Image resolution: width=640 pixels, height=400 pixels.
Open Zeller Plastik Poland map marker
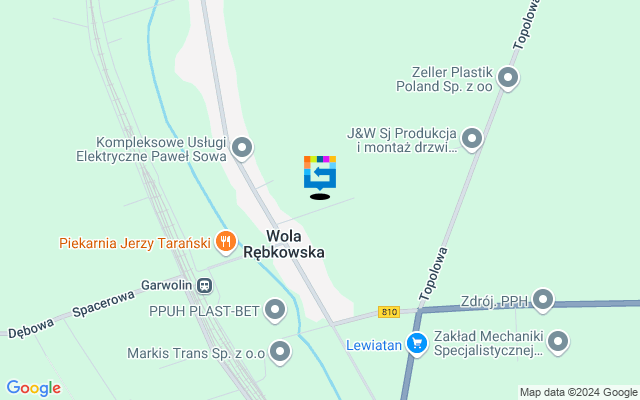coord(508,78)
